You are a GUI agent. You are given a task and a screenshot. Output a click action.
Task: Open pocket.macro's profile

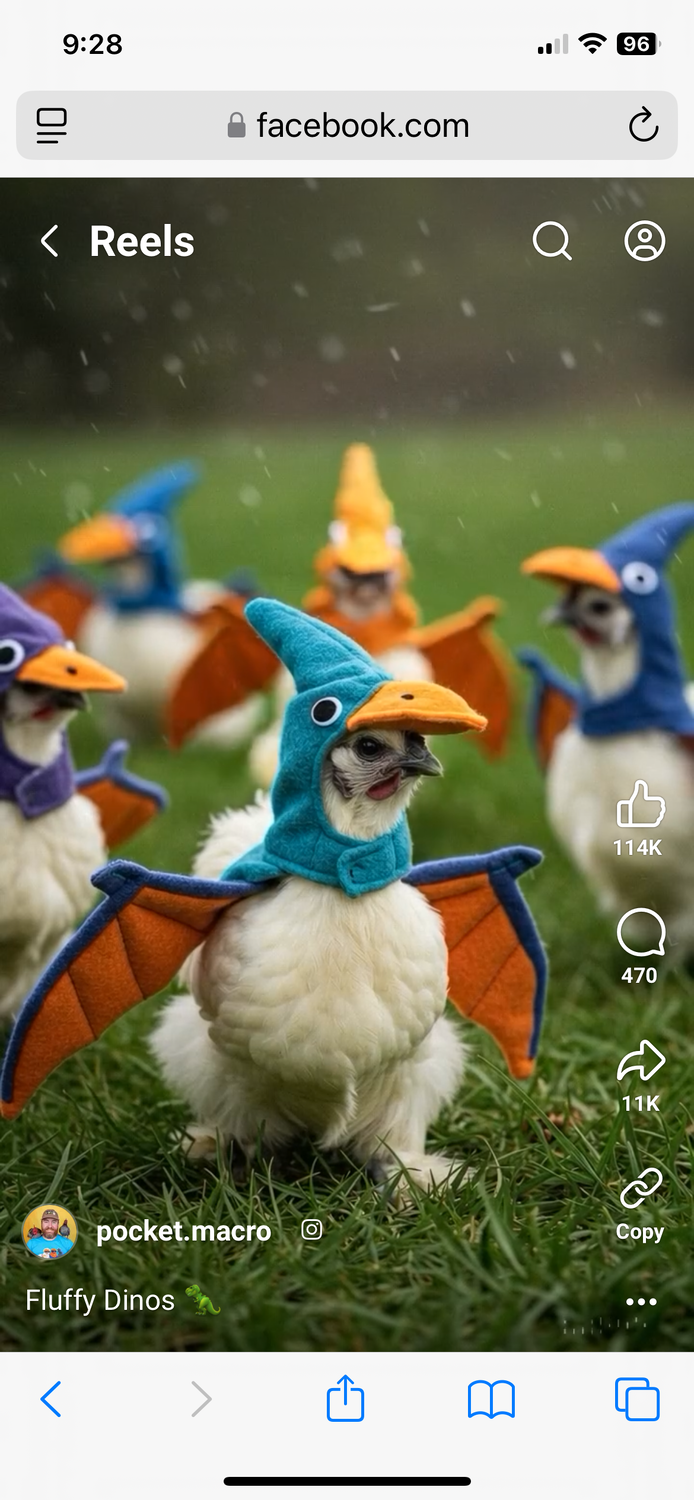click(x=183, y=1231)
